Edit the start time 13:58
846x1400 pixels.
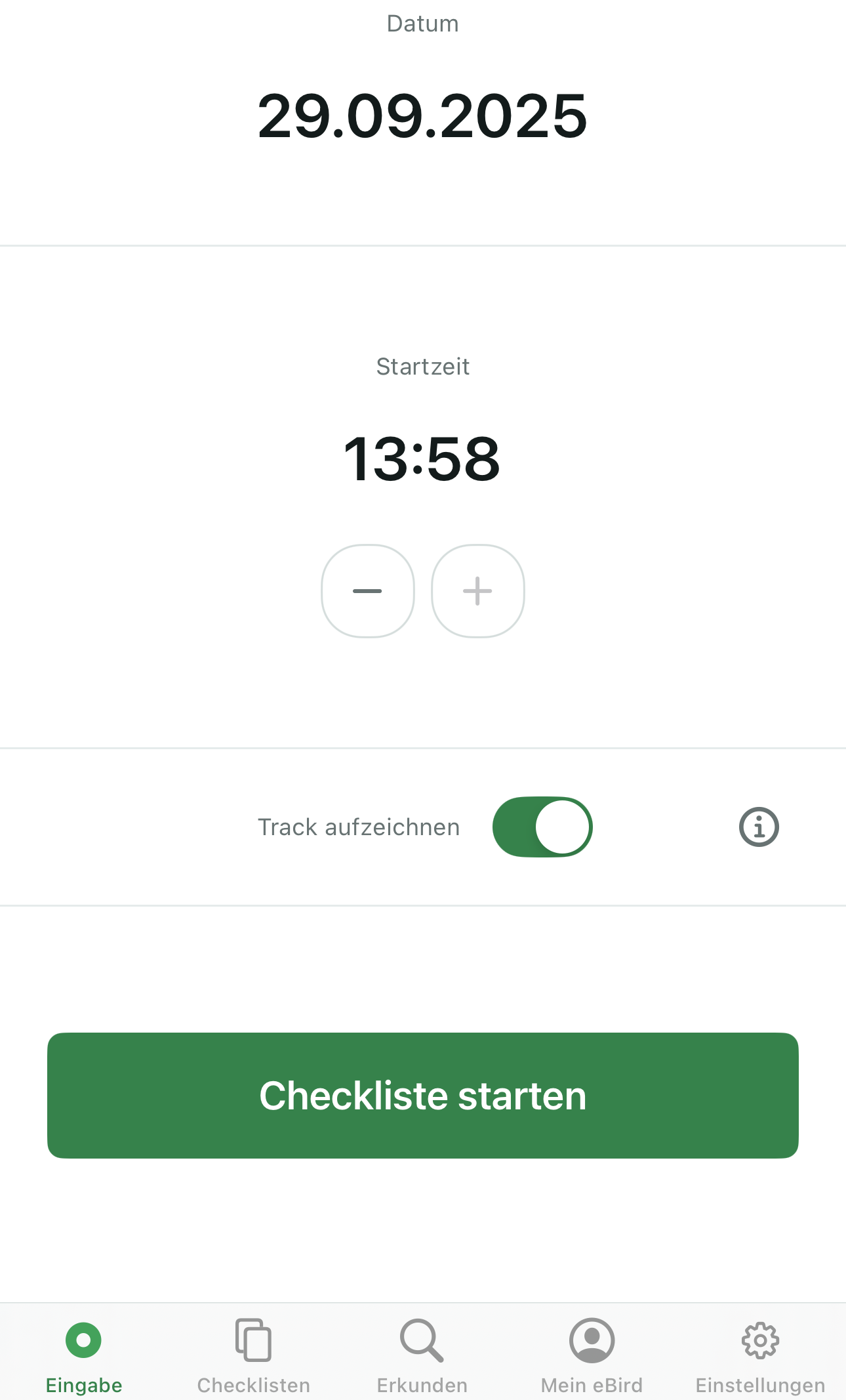(422, 459)
